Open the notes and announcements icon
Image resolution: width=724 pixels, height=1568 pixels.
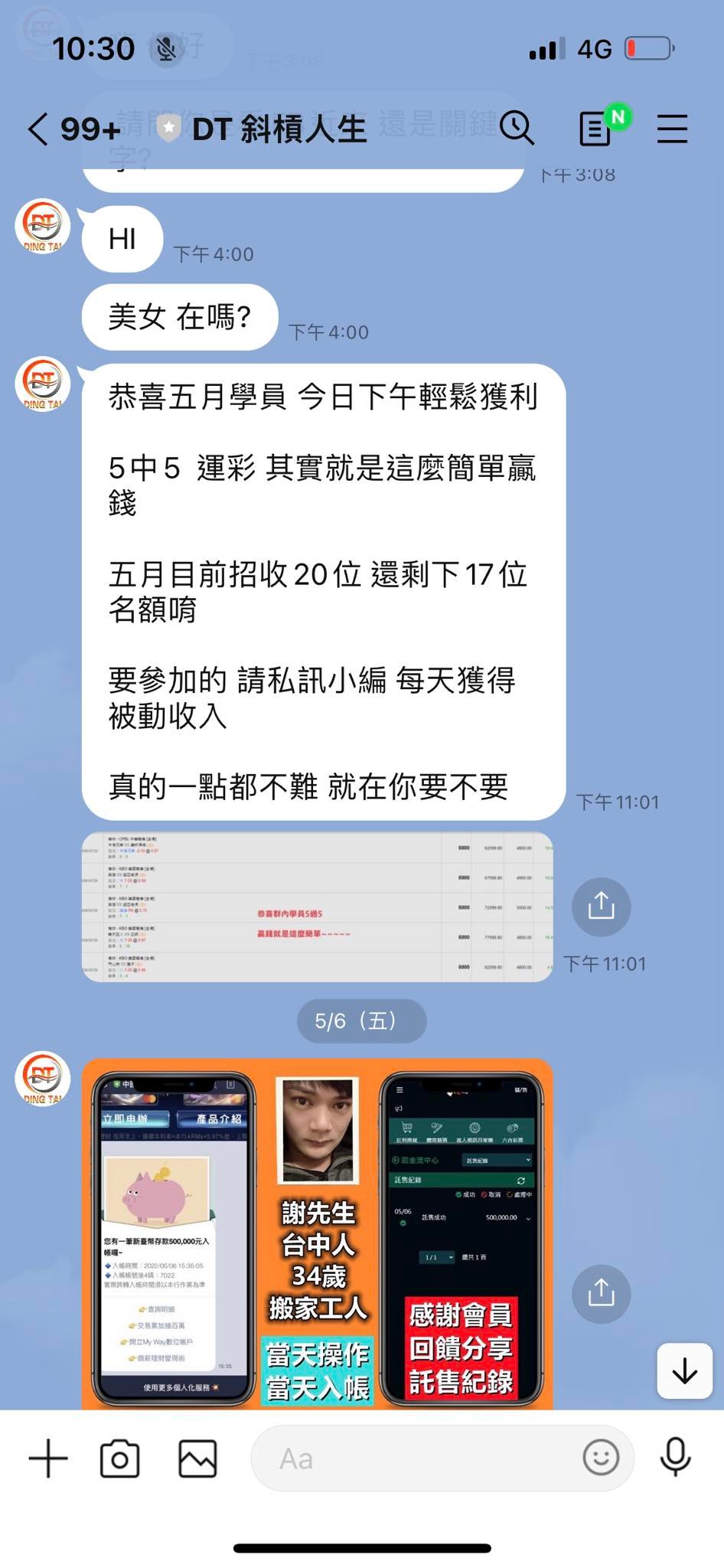(596, 128)
